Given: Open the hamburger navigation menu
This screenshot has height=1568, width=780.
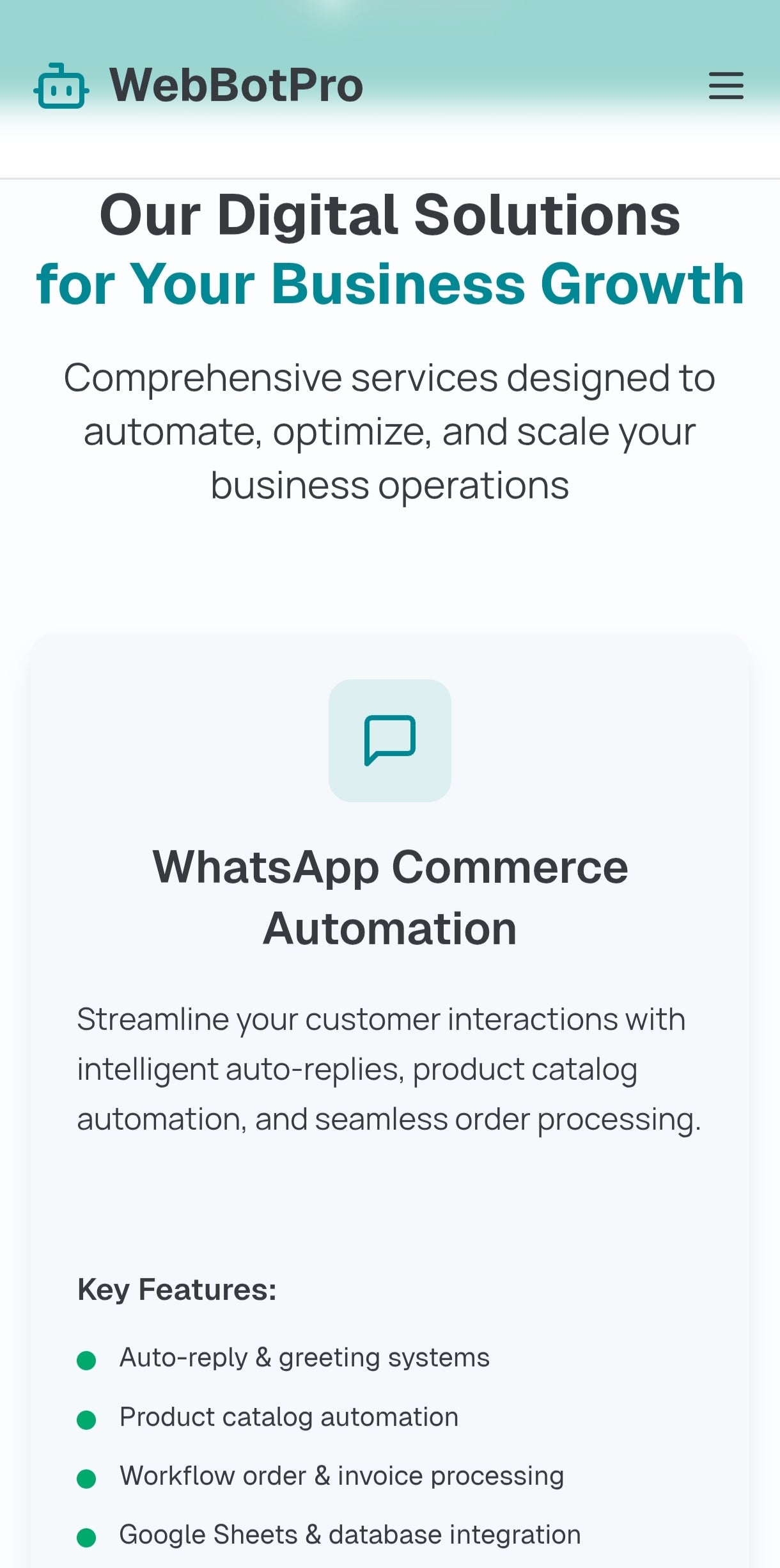Looking at the screenshot, I should (x=726, y=86).
